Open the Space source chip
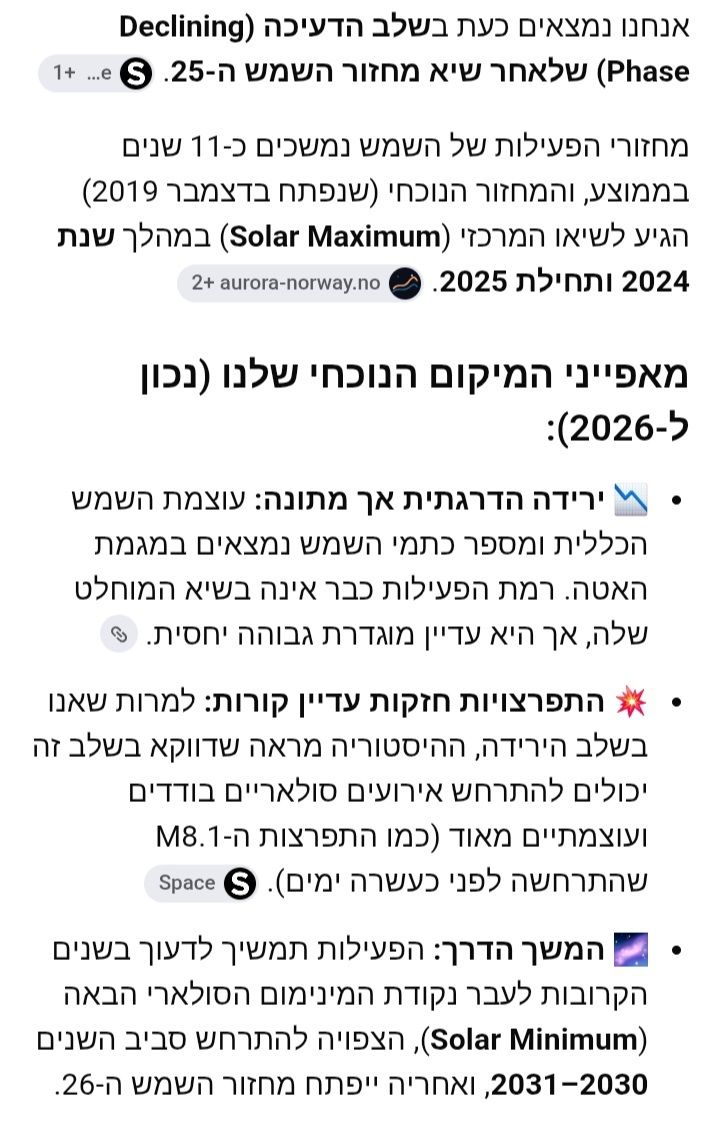720x1130 pixels. coord(201,883)
